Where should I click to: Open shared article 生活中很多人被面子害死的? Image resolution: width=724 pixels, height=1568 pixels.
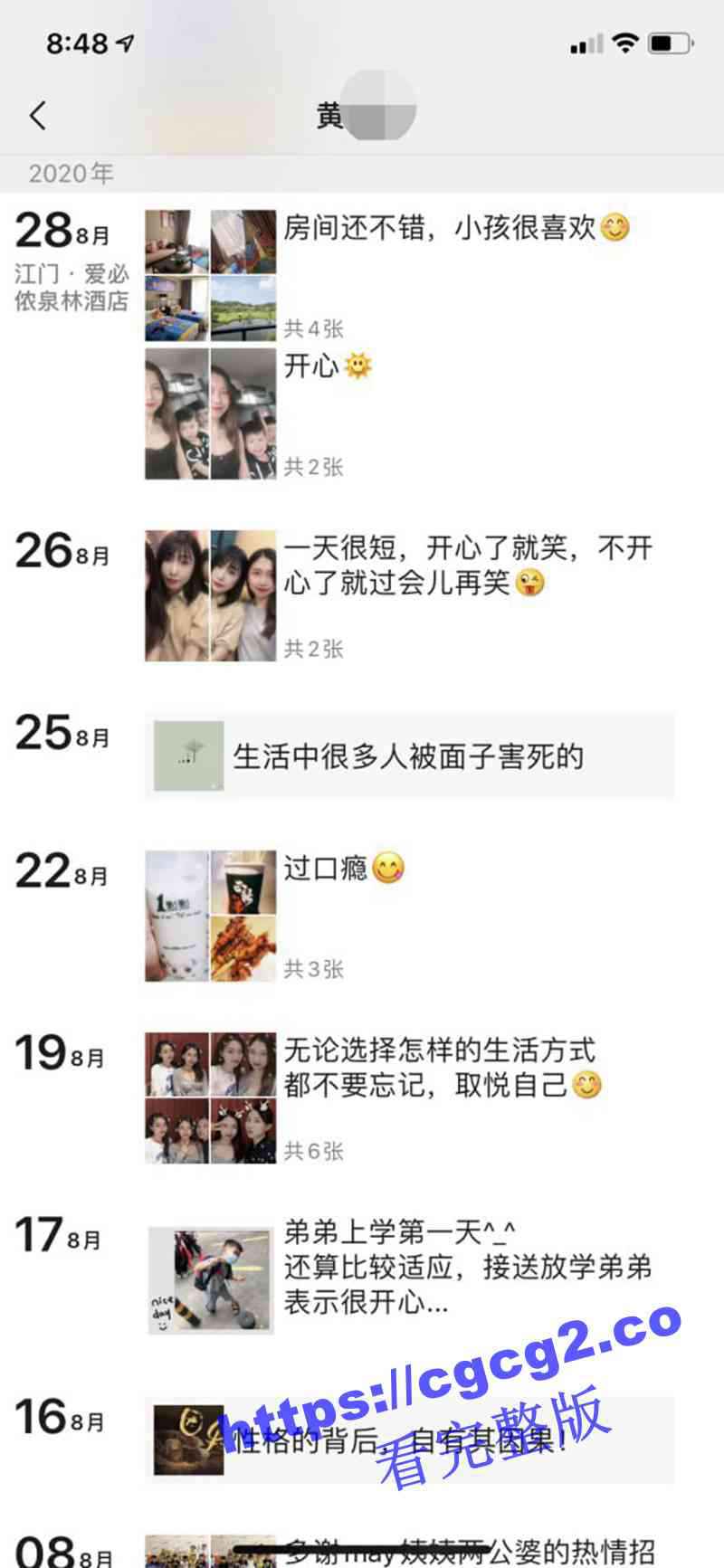[x=409, y=756]
